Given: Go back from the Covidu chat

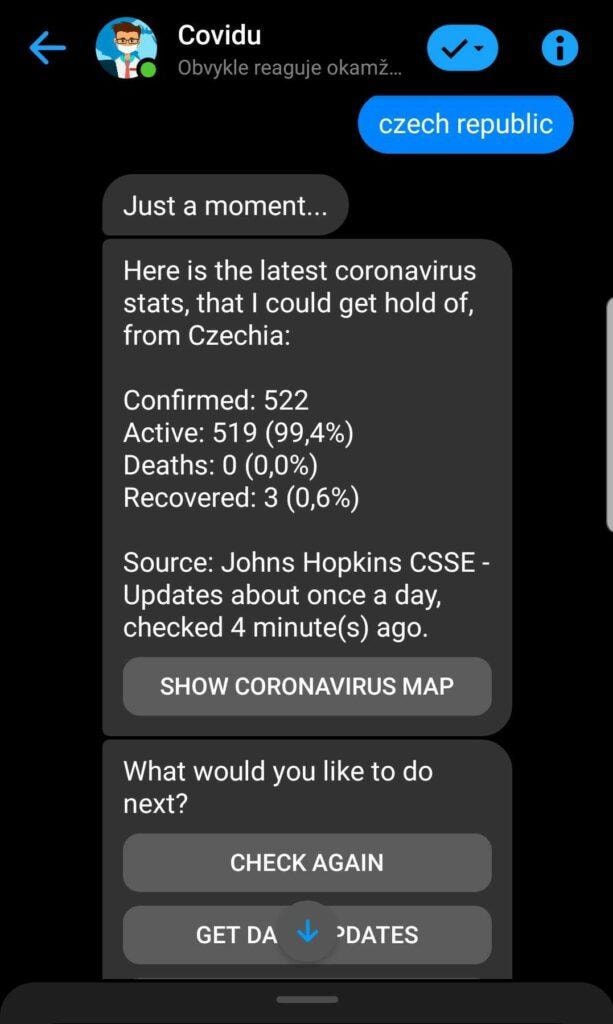Looking at the screenshot, I should 47,47.
